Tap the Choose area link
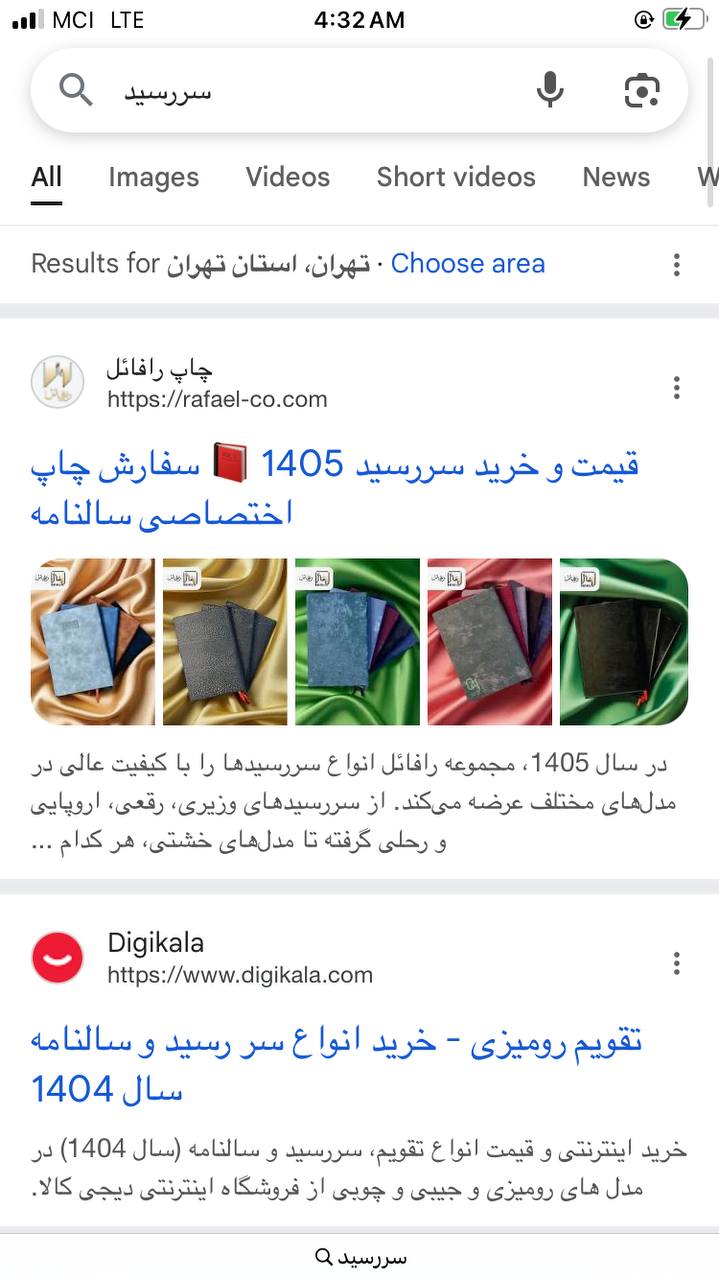This screenshot has width=719, height=1280. pyautogui.click(x=468, y=264)
